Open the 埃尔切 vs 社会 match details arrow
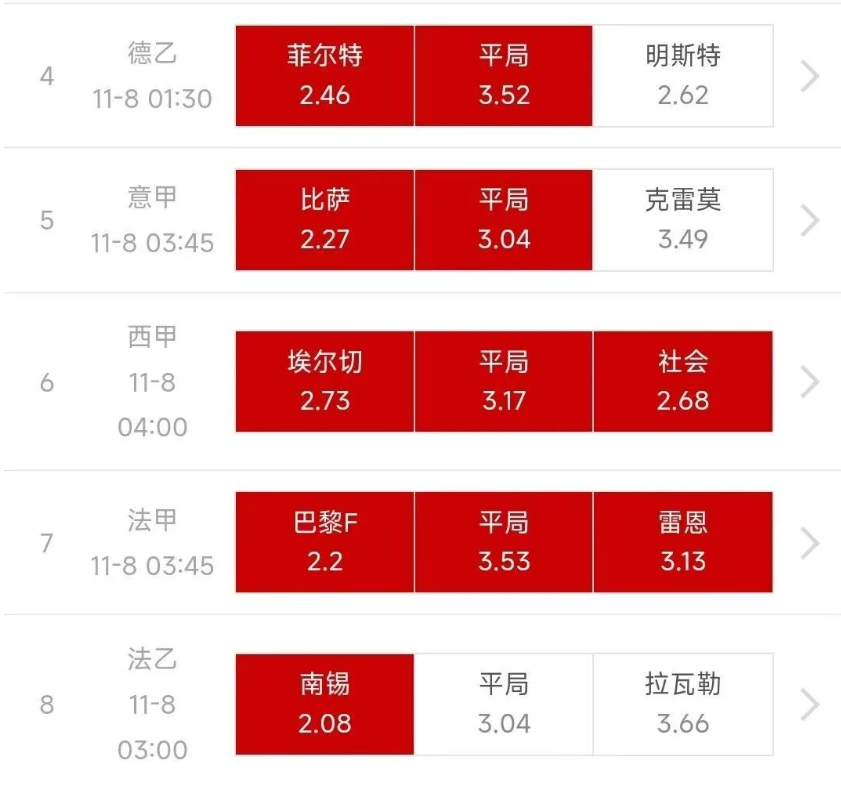This screenshot has height=789, width=841. [810, 381]
